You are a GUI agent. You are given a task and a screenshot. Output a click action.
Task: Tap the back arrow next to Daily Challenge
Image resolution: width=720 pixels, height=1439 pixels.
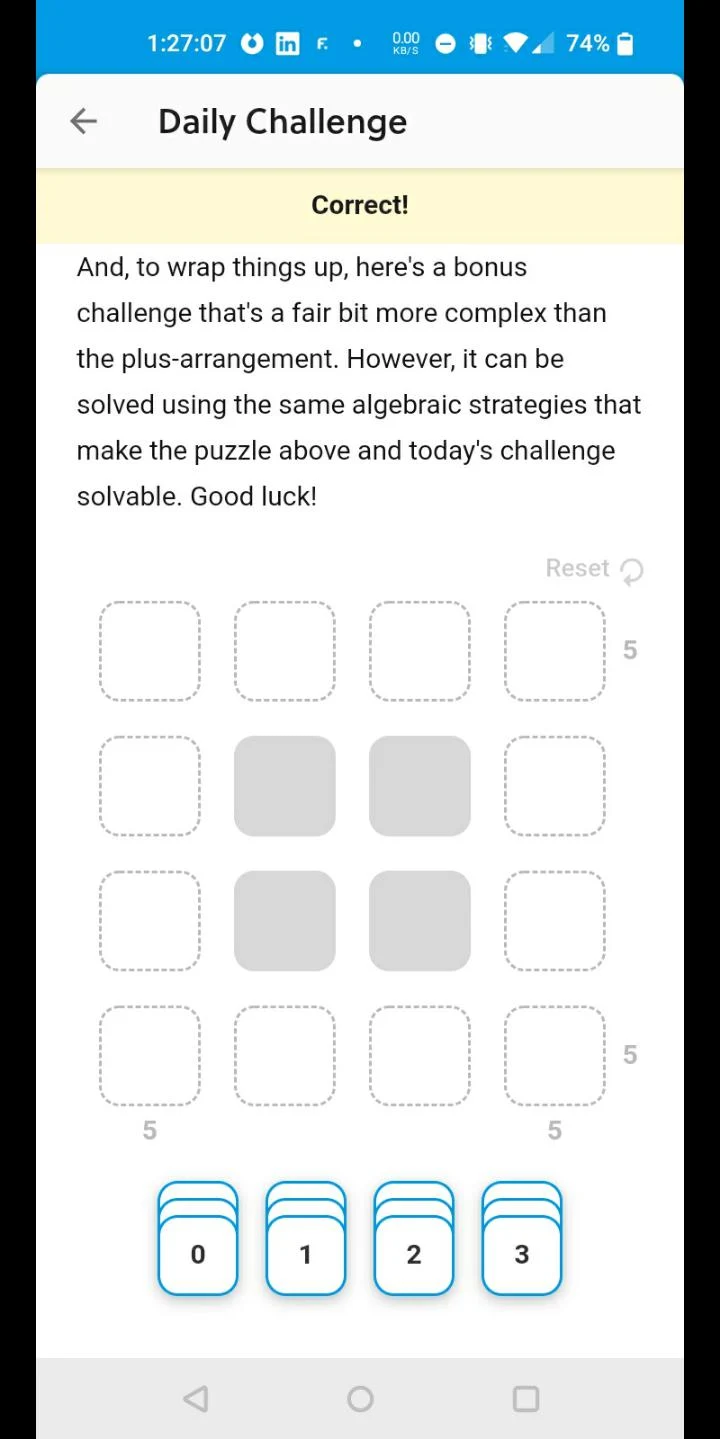[83, 121]
